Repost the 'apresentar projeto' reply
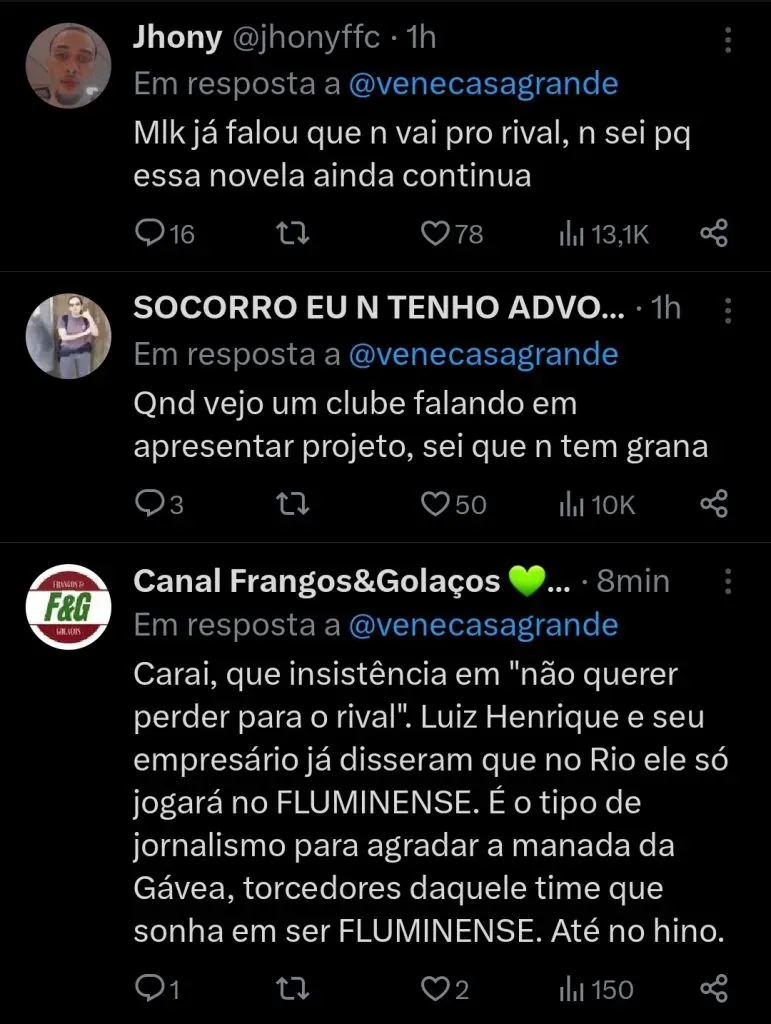771x1024 pixels. tap(292, 505)
